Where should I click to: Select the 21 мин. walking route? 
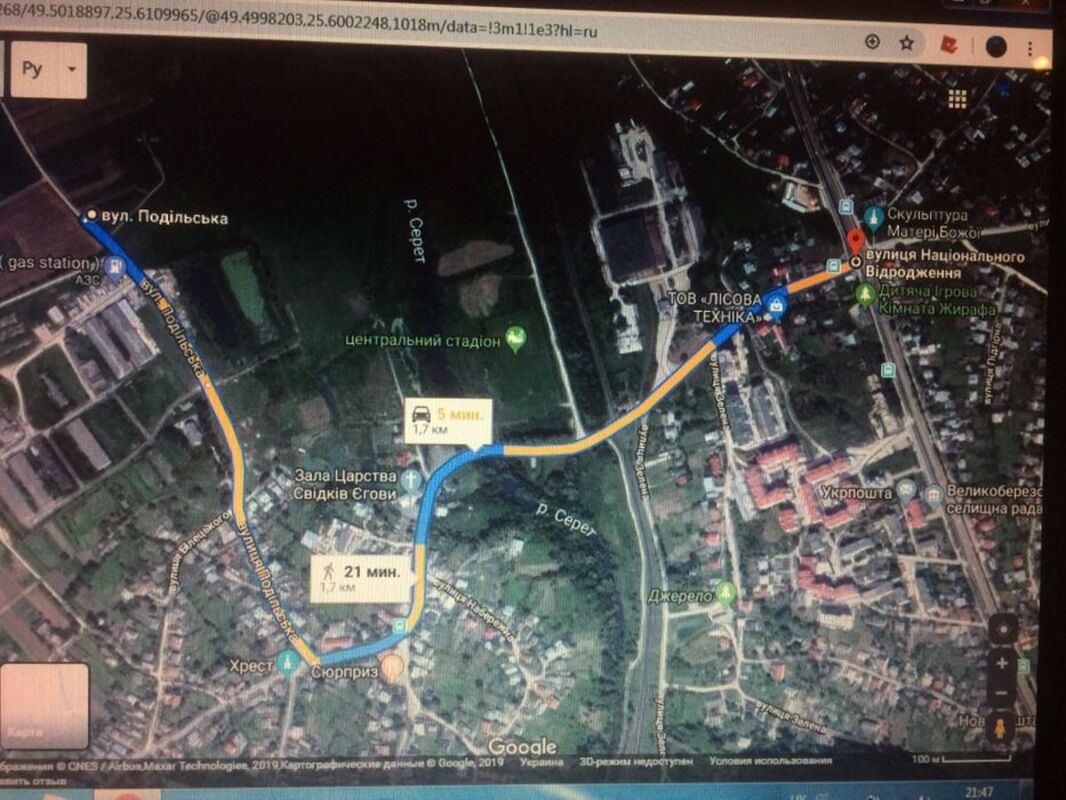pyautogui.click(x=360, y=578)
